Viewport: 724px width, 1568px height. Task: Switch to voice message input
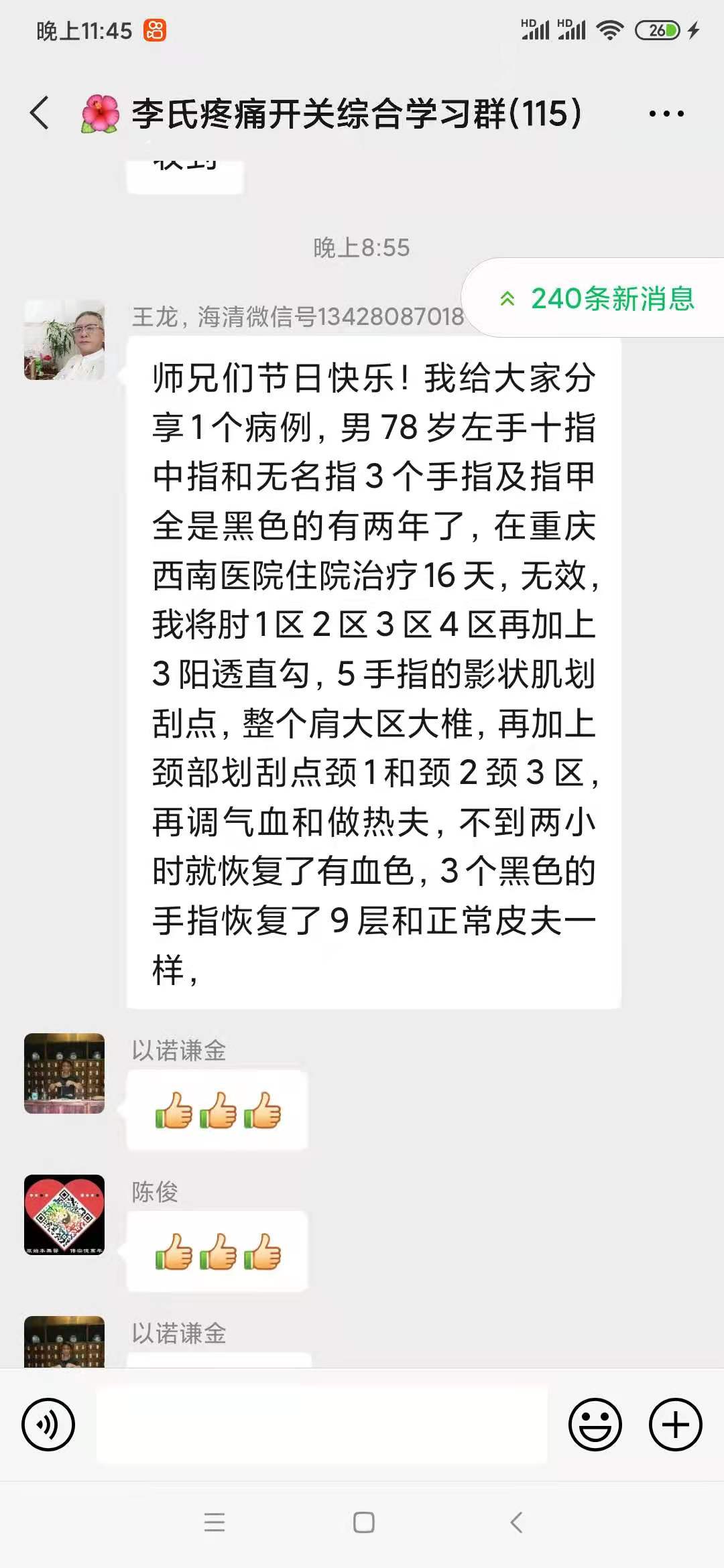point(48,1424)
